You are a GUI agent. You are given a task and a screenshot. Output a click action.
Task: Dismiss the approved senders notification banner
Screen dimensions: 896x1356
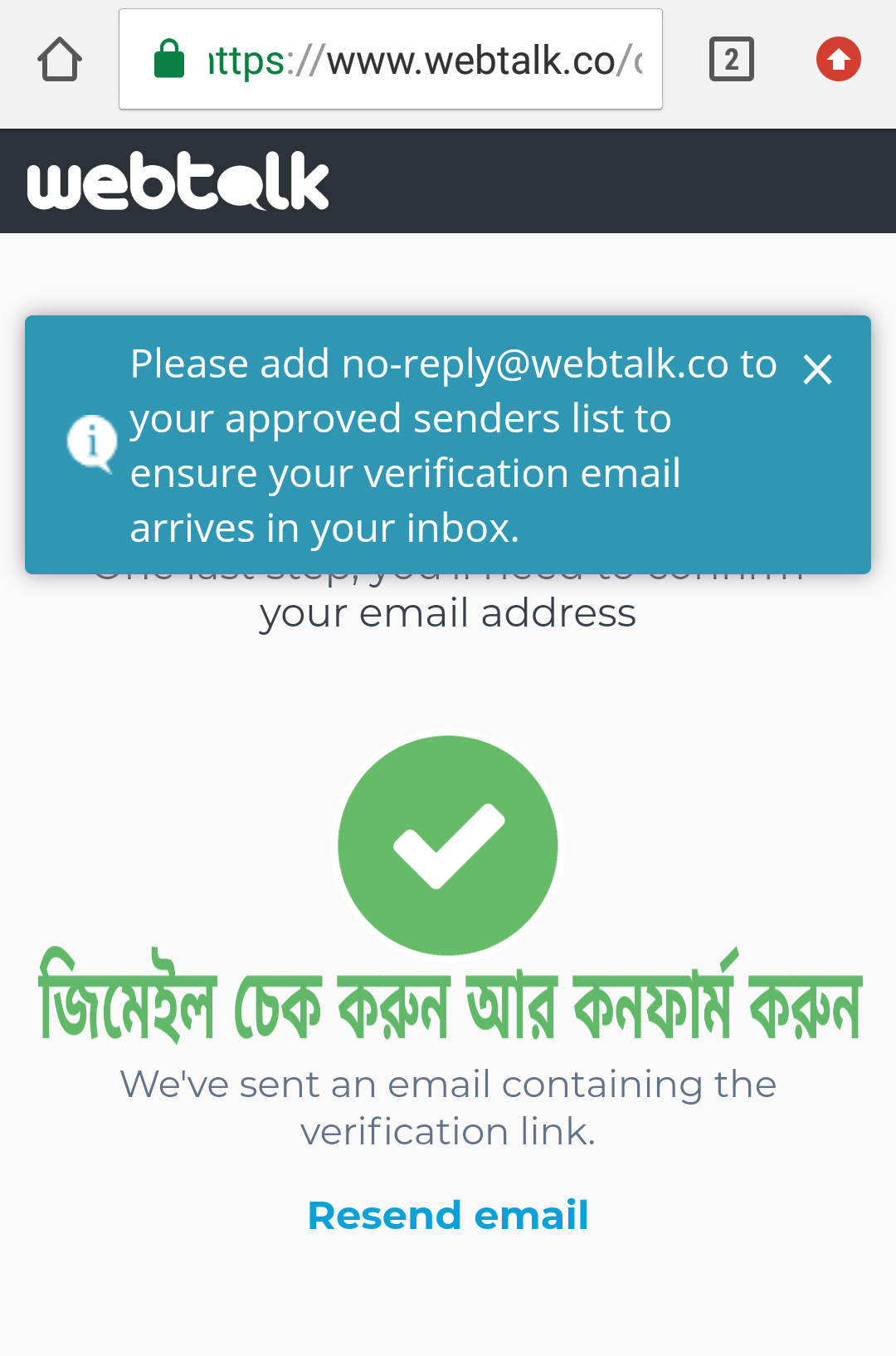point(817,369)
